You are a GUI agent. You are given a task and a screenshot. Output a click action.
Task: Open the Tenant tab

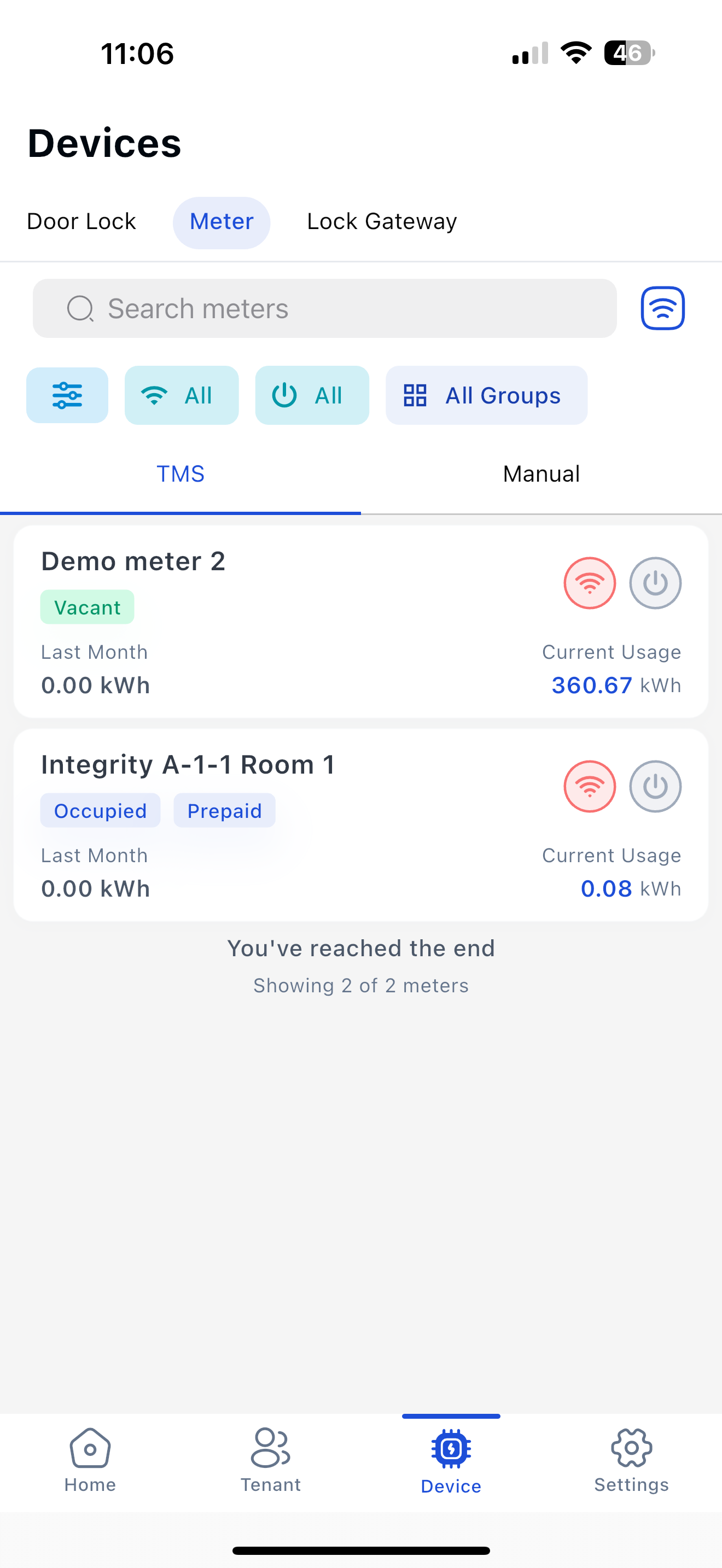point(270,1460)
